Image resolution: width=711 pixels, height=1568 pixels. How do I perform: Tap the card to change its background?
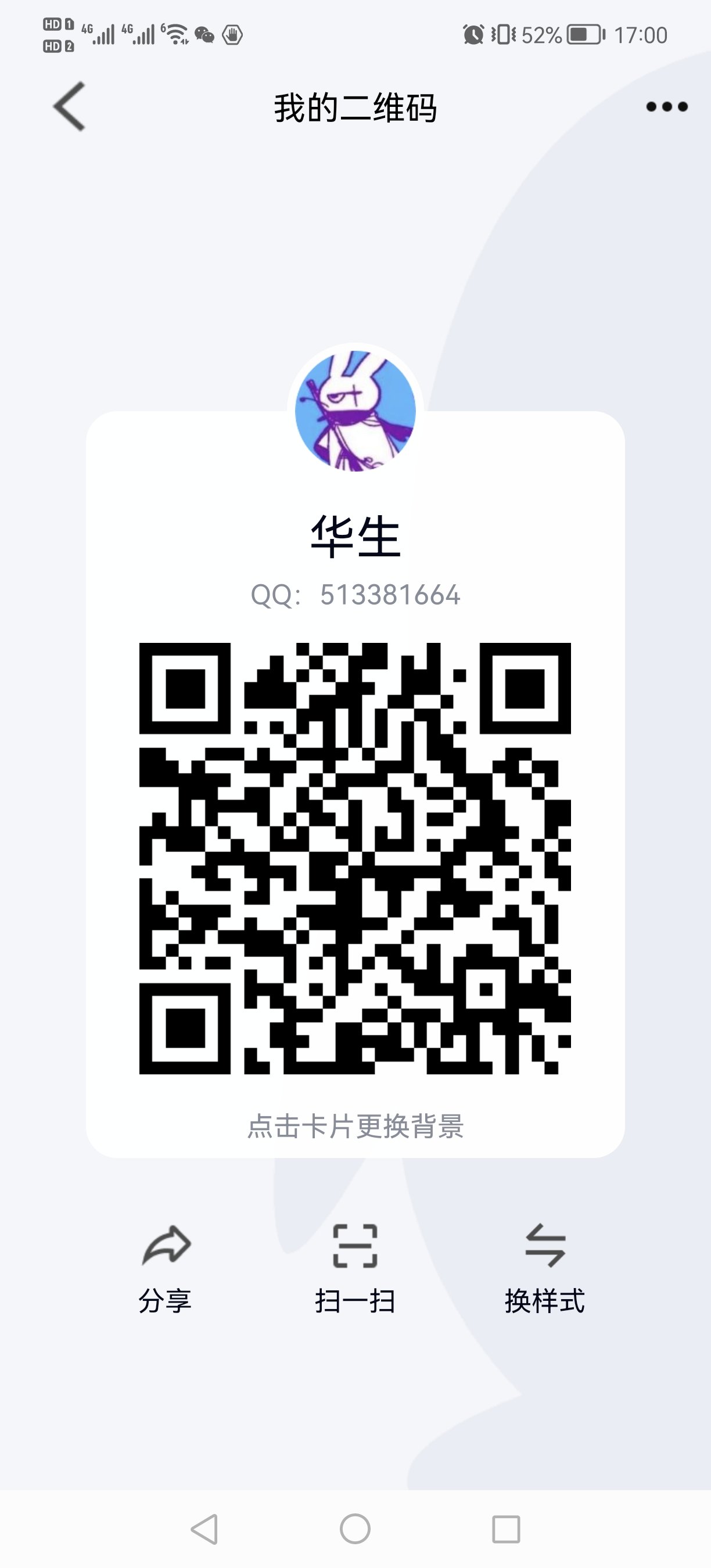click(x=355, y=1126)
